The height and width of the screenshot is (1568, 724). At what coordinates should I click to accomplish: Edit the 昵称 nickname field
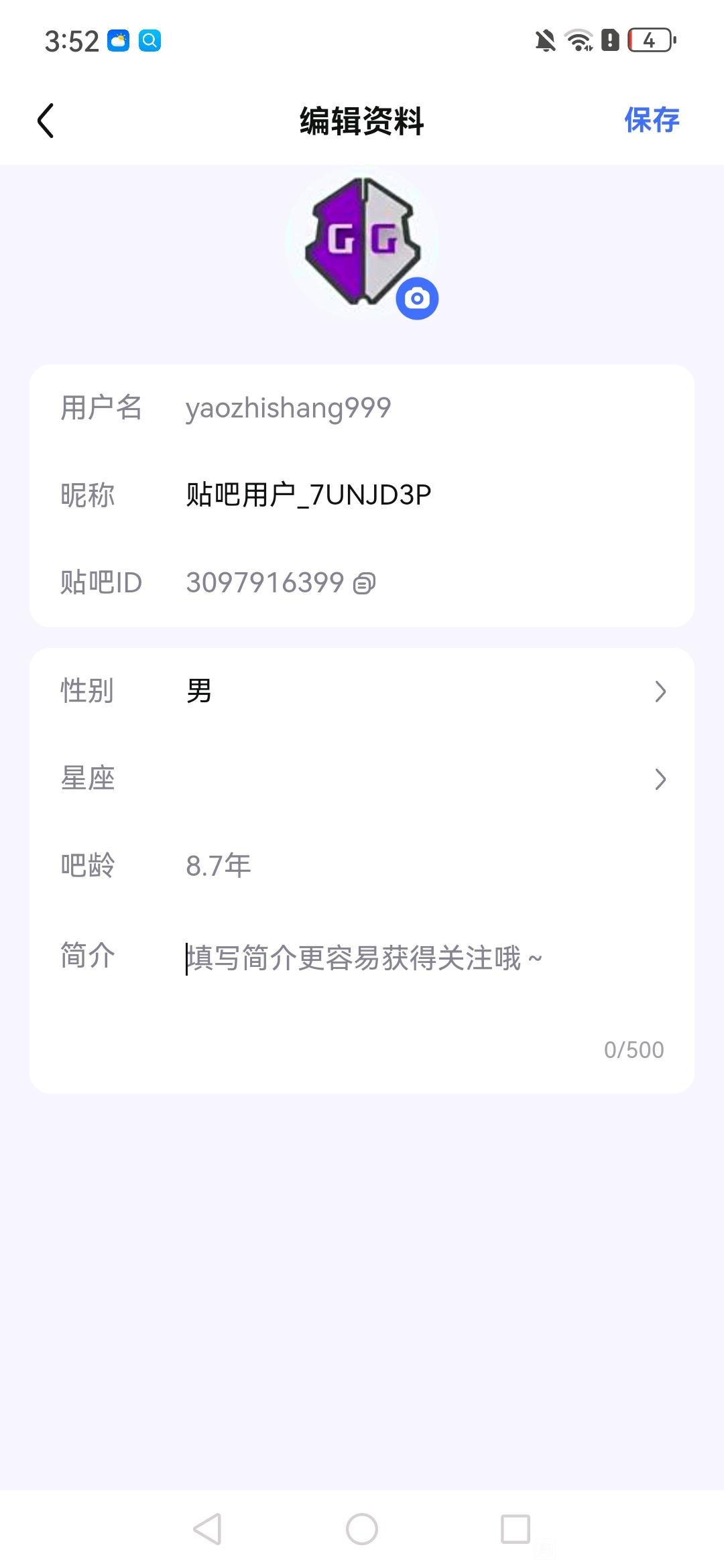308,495
